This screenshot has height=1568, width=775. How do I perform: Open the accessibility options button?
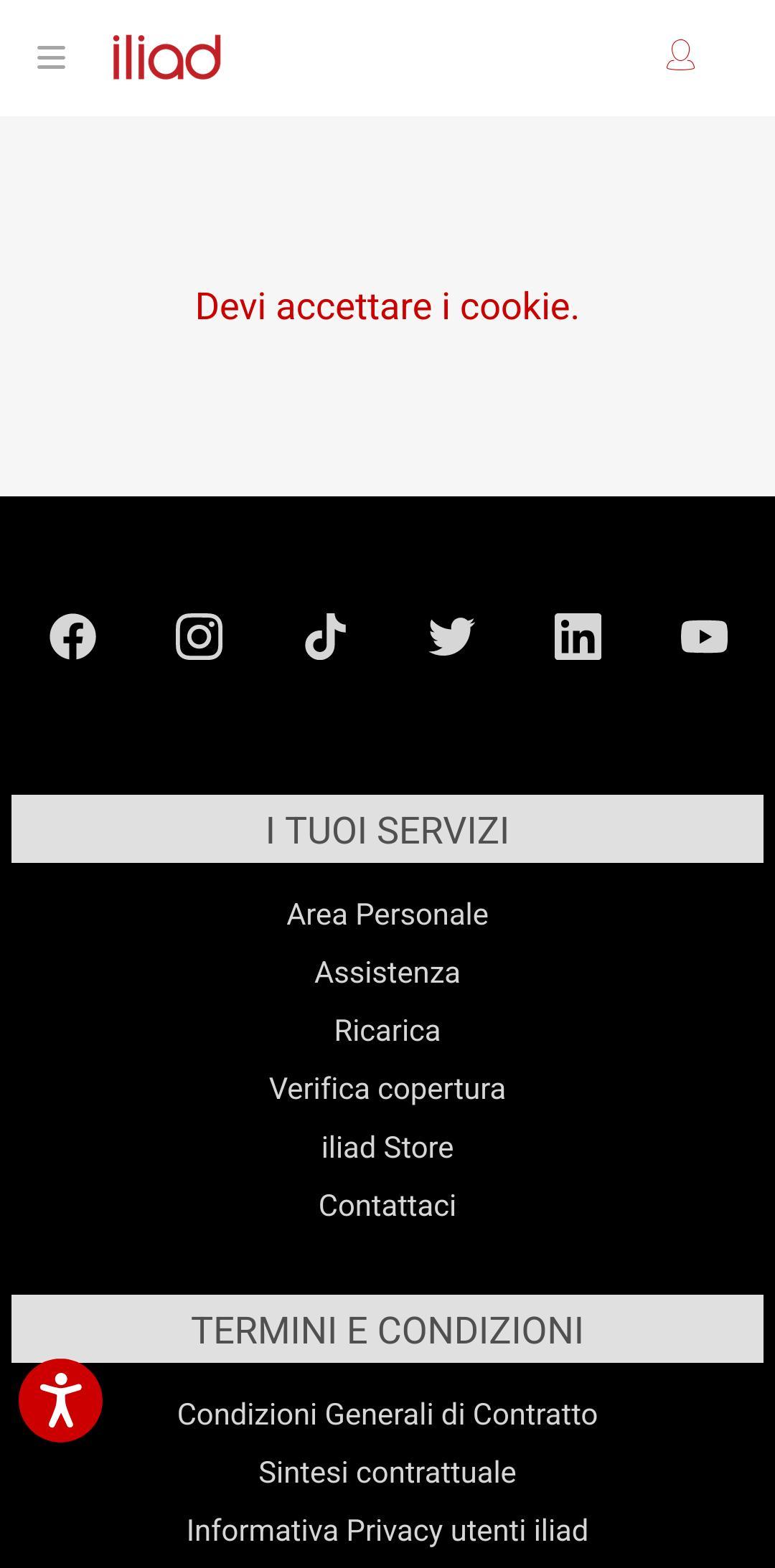(60, 1400)
